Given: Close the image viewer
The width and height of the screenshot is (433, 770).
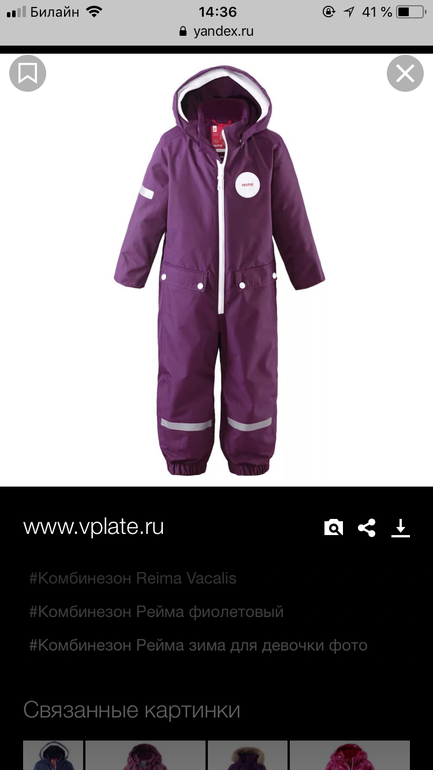Looking at the screenshot, I should [405, 74].
